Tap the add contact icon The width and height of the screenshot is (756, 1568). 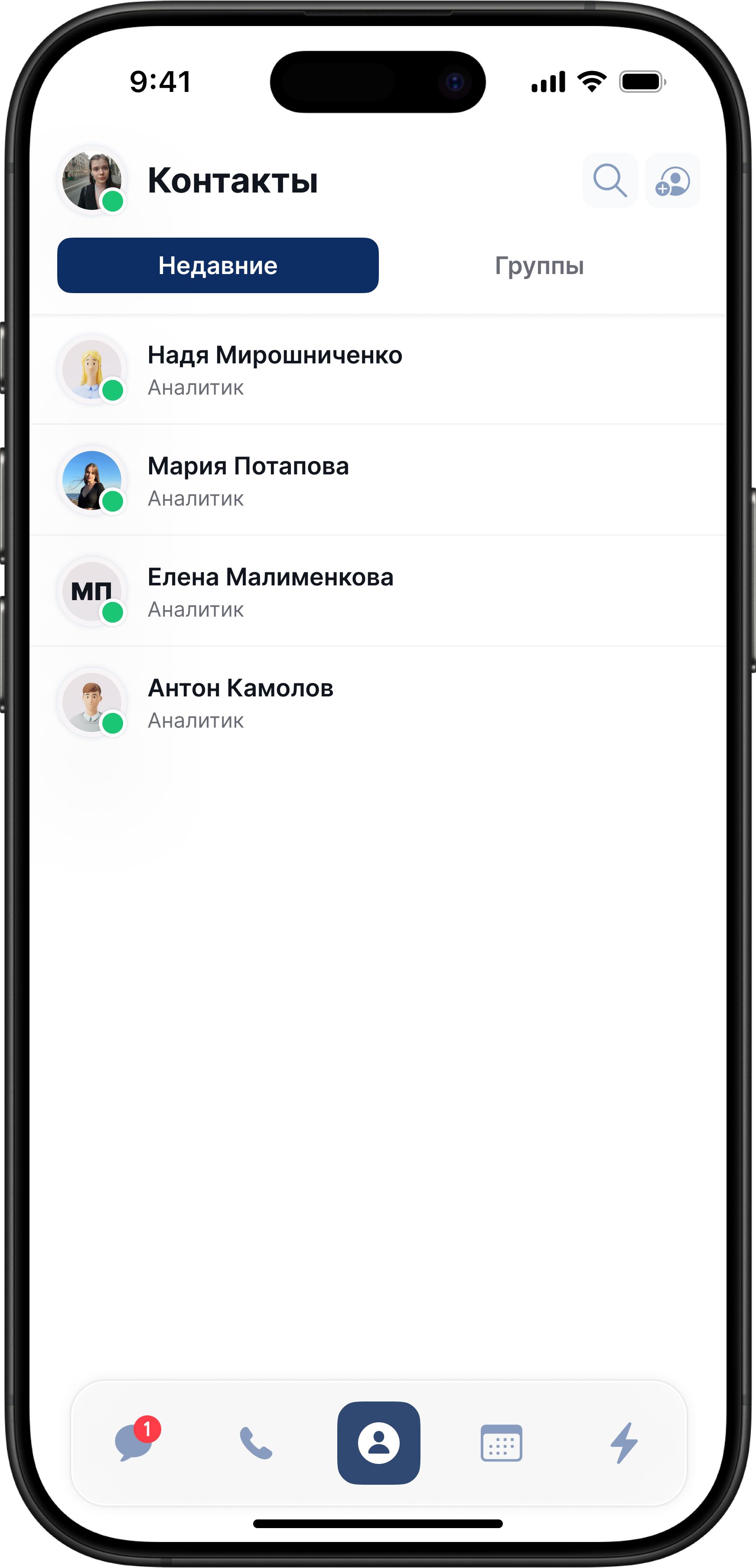(x=673, y=181)
